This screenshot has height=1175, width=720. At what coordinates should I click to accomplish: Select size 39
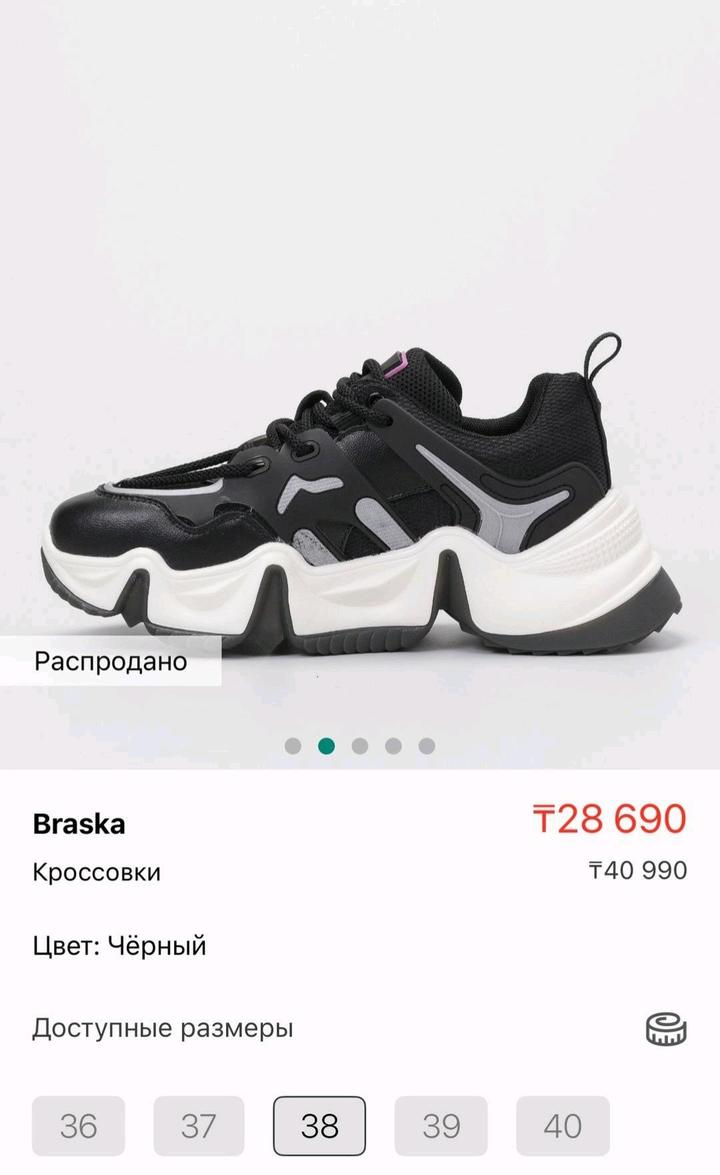pyautogui.click(x=441, y=1126)
